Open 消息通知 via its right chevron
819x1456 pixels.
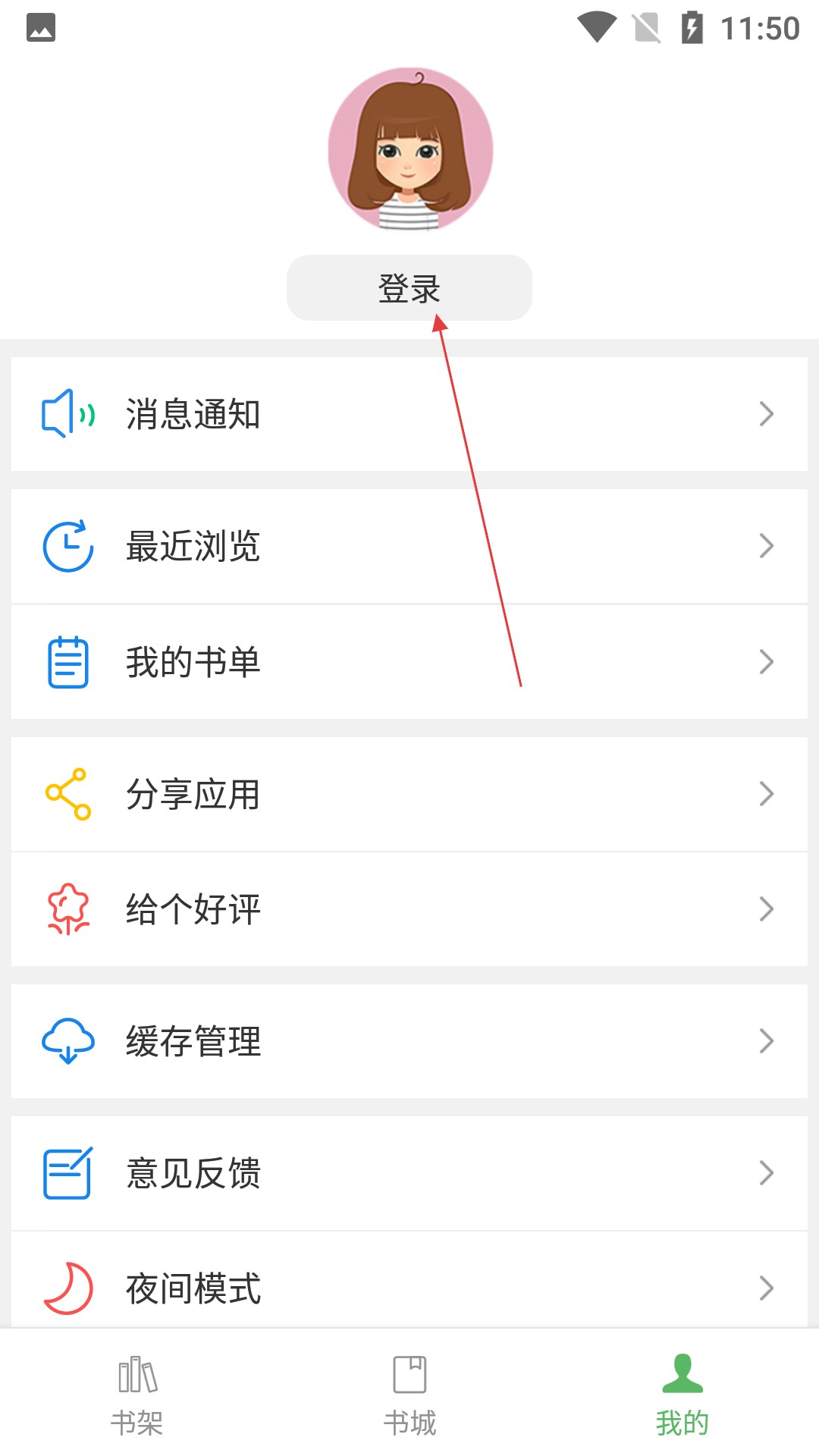767,413
